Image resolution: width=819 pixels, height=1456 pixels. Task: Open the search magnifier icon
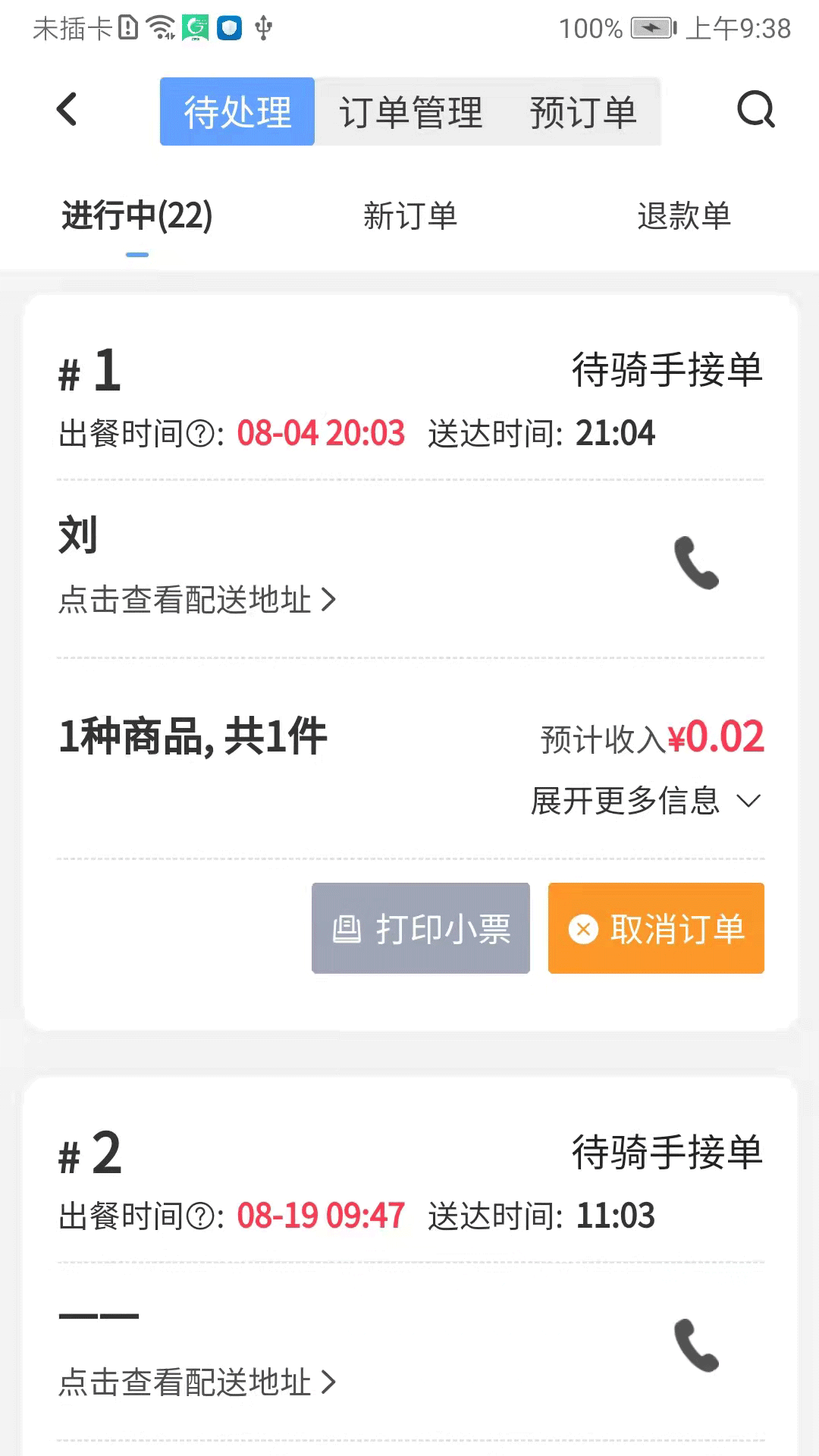(756, 110)
